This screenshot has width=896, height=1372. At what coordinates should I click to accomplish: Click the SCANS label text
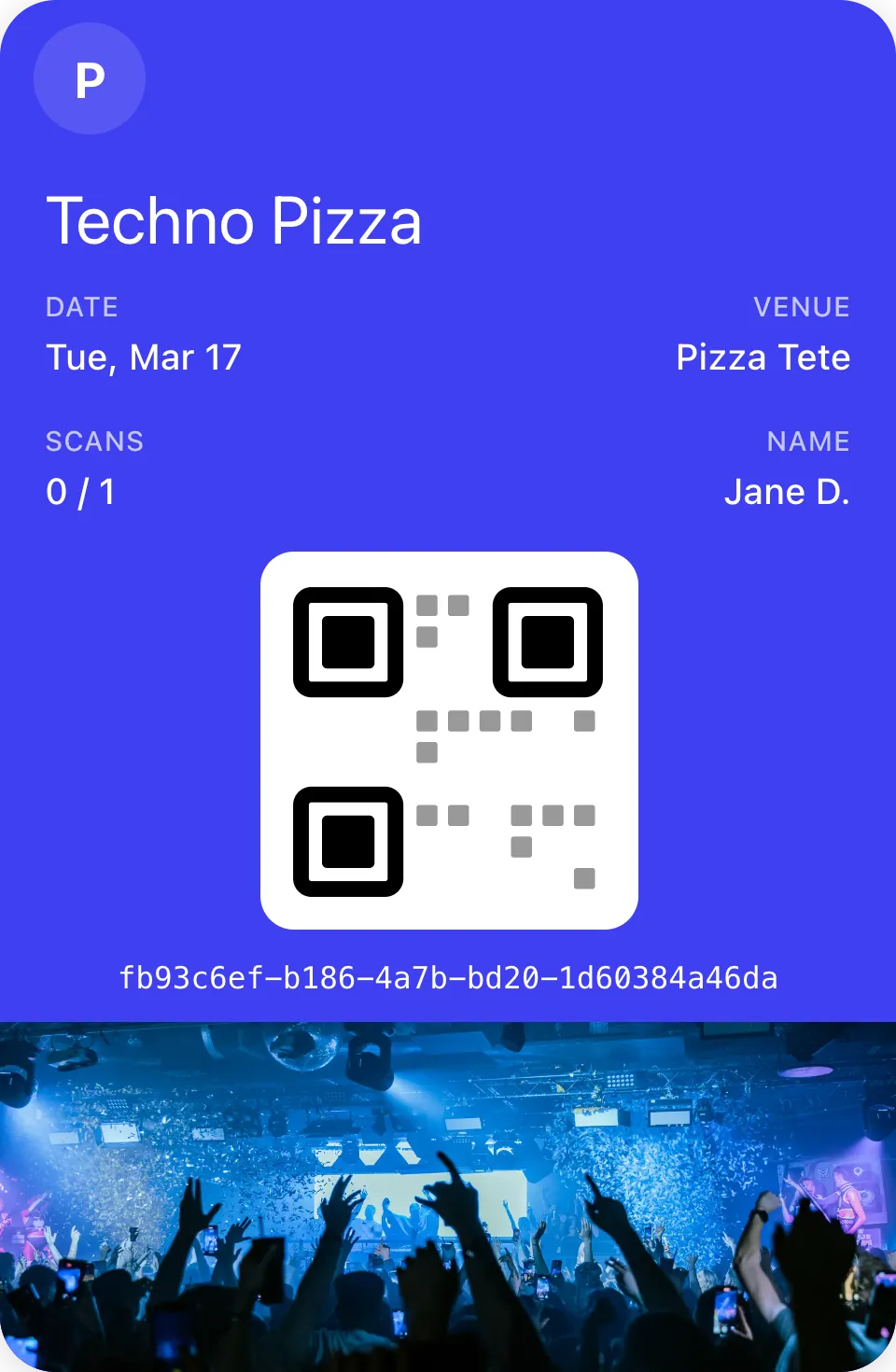pos(95,441)
